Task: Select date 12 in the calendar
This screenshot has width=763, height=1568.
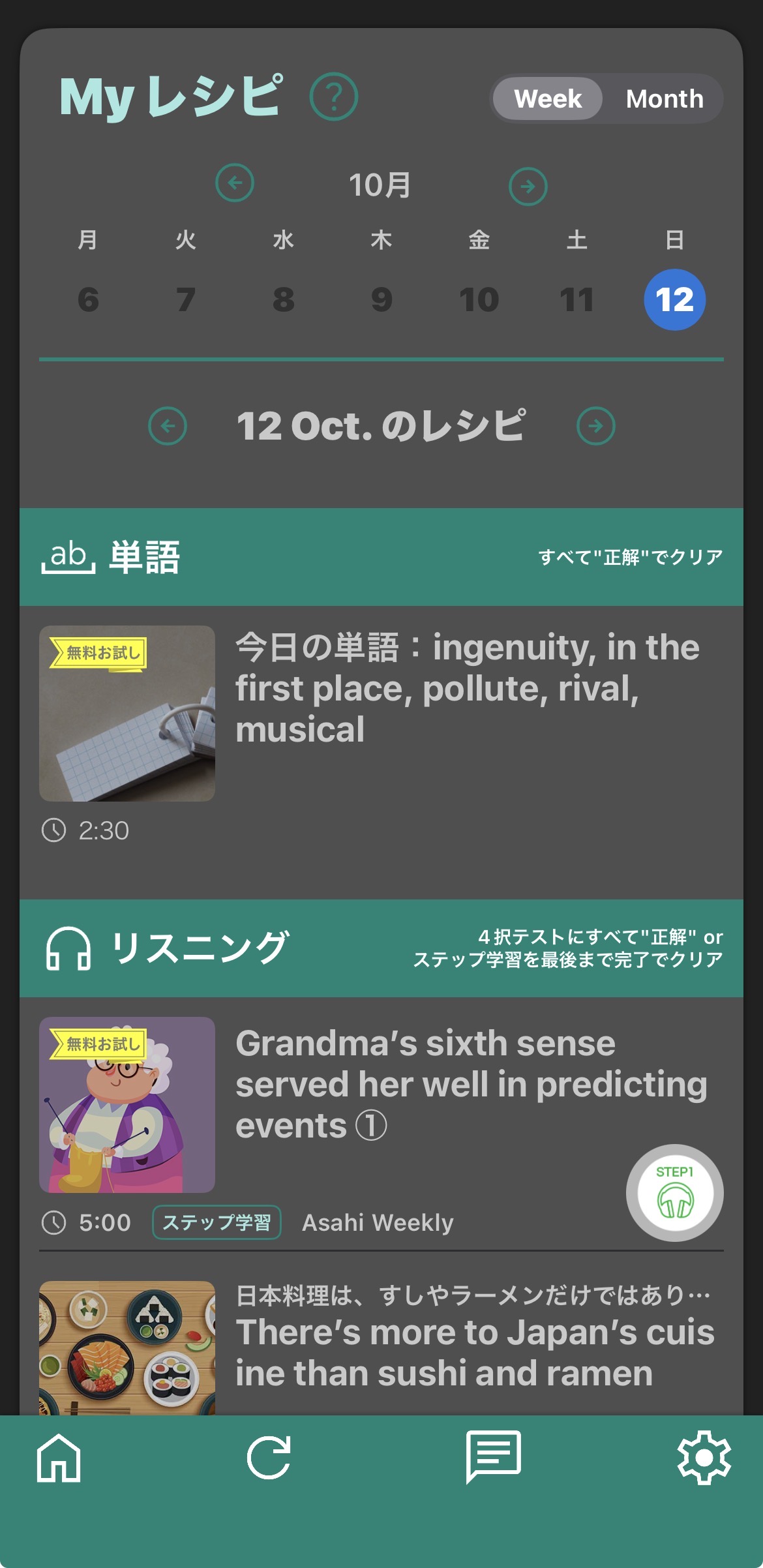Action: 674,299
